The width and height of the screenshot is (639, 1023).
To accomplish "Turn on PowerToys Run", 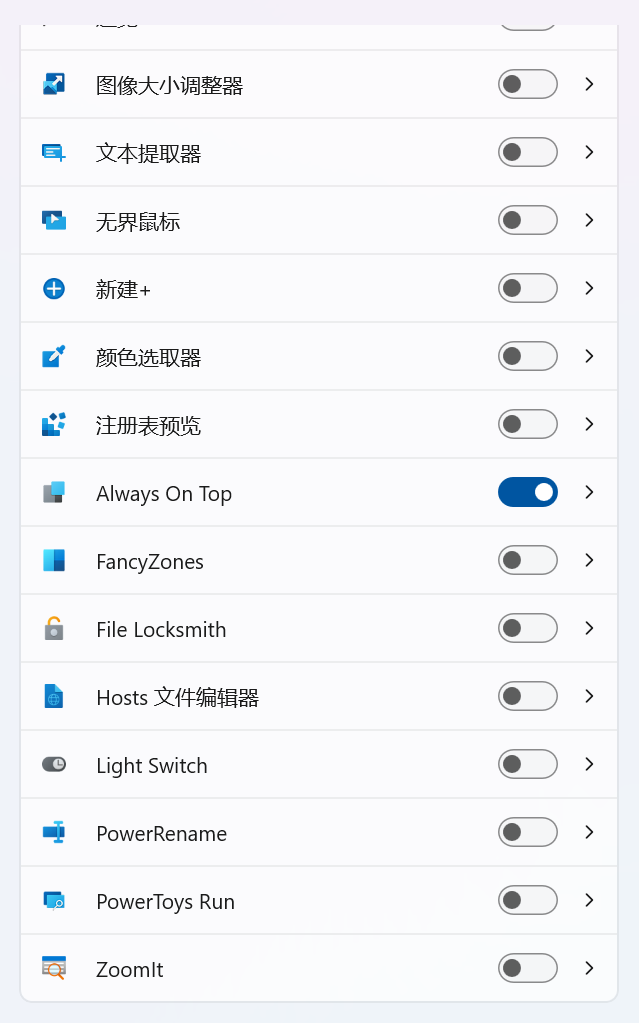I will point(527,900).
